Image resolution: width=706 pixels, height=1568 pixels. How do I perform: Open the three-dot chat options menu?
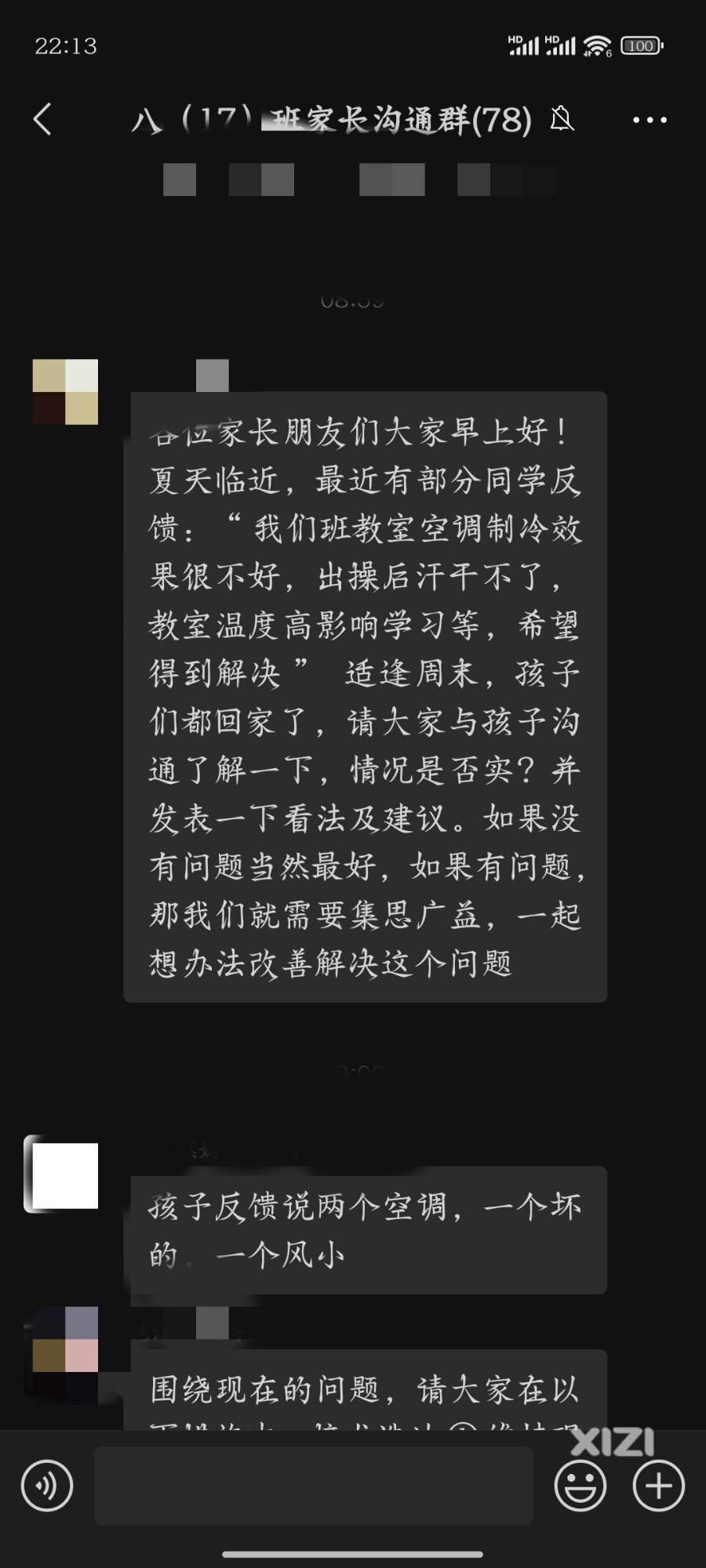pyautogui.click(x=650, y=120)
